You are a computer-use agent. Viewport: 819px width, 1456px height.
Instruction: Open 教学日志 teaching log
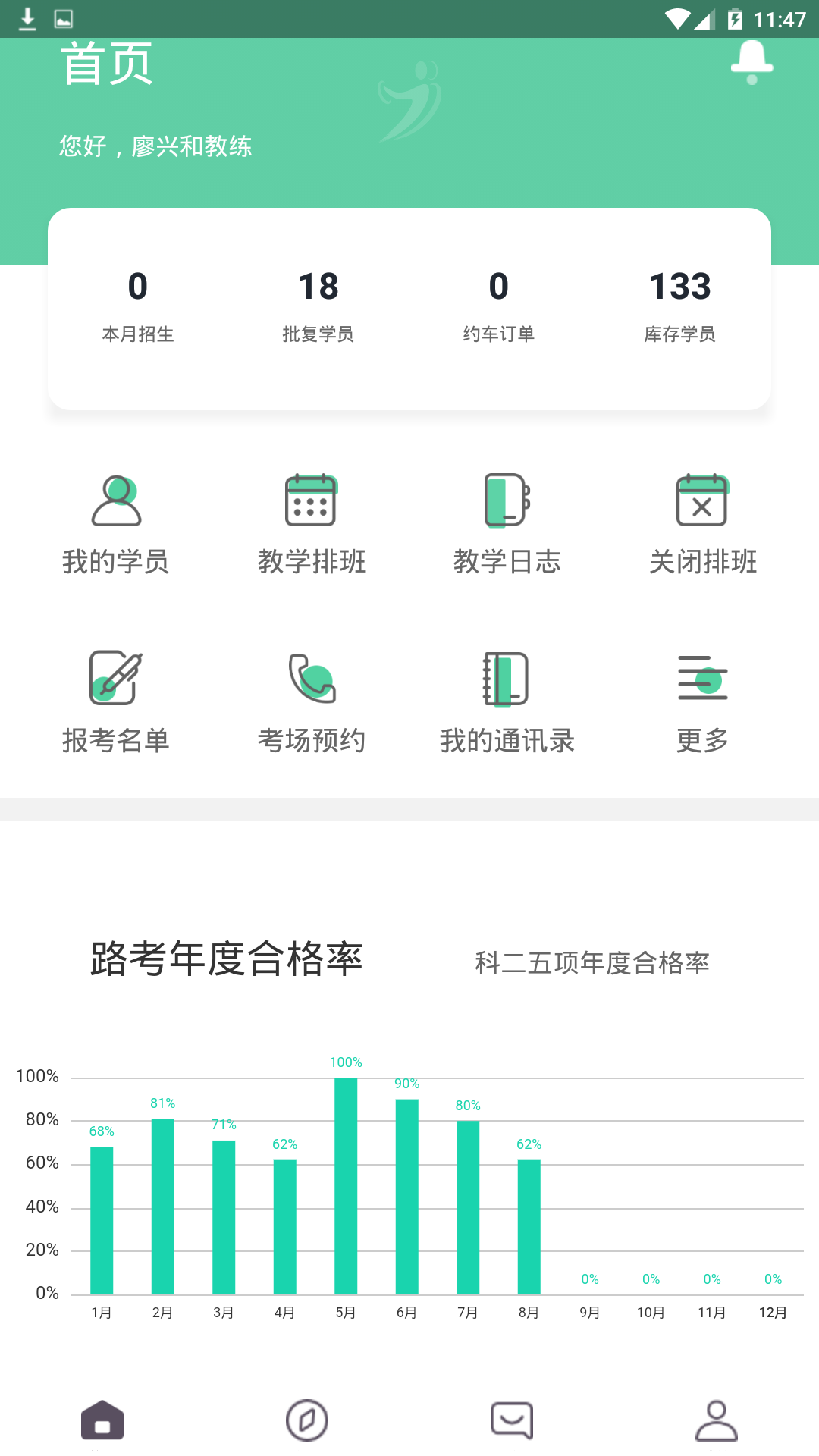click(x=507, y=525)
